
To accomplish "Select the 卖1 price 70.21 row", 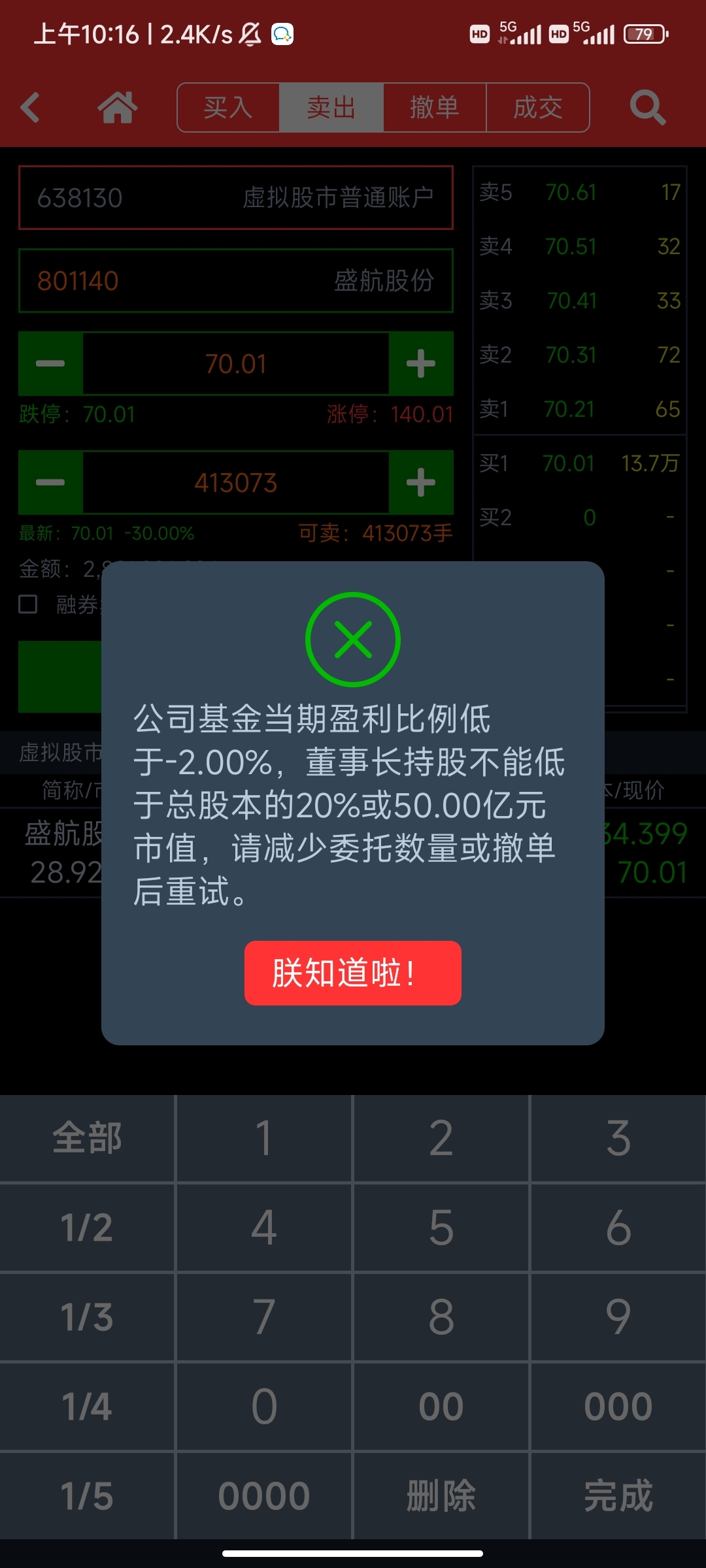I will pyautogui.click(x=579, y=409).
